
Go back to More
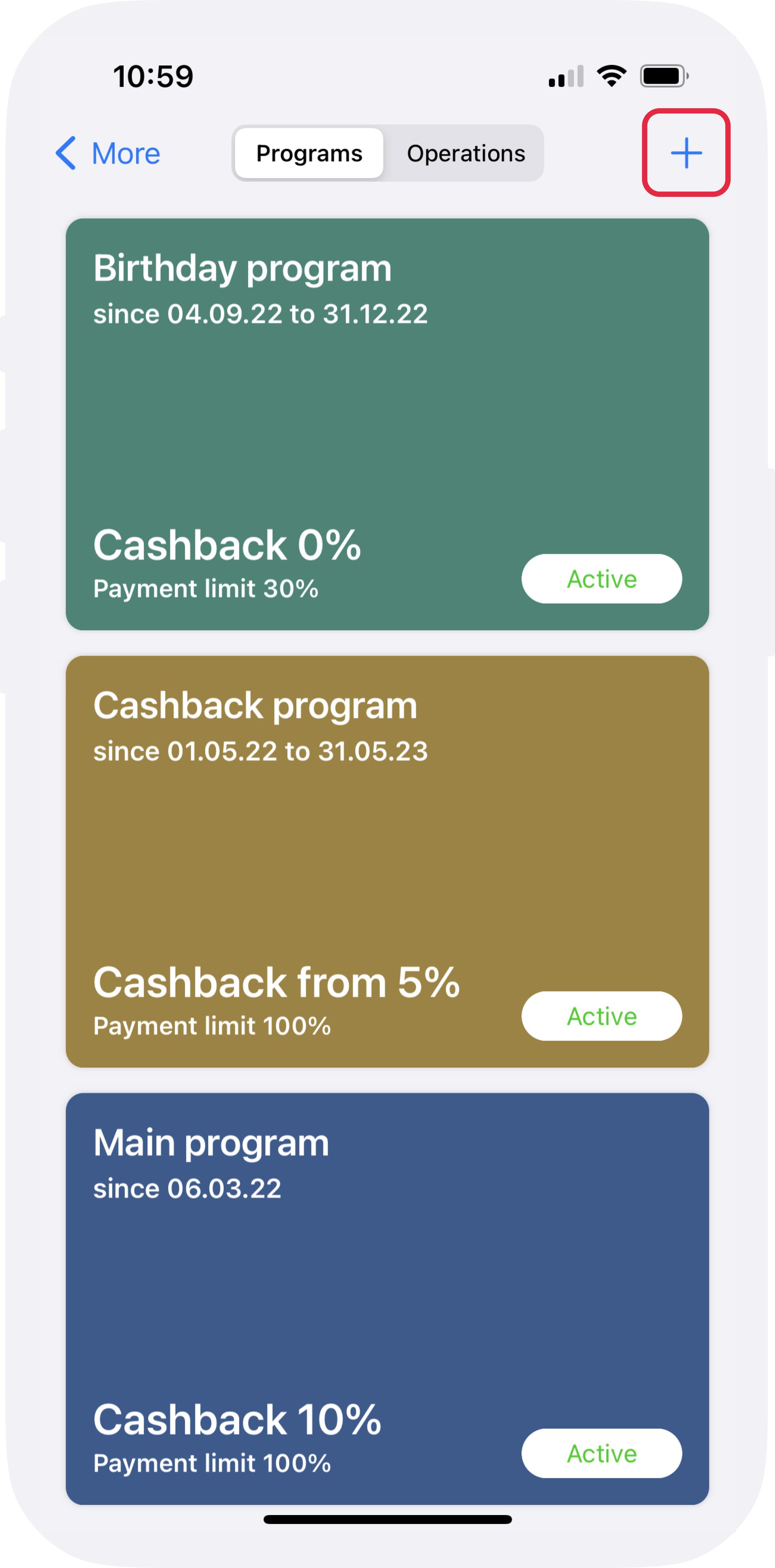point(108,153)
